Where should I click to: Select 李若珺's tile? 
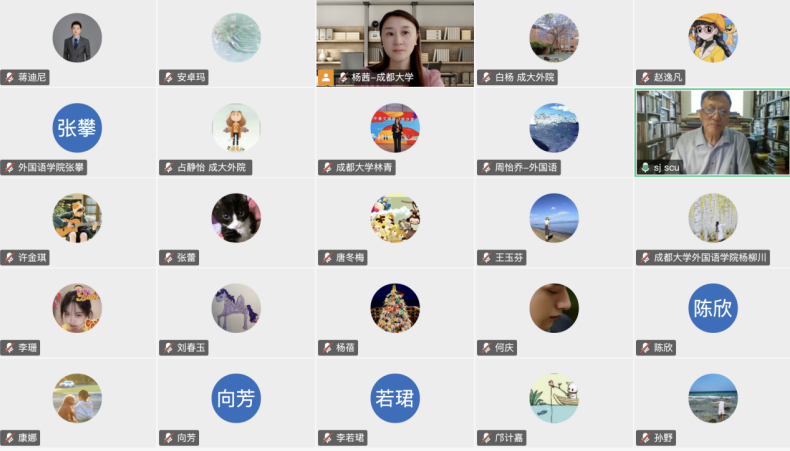(395, 398)
